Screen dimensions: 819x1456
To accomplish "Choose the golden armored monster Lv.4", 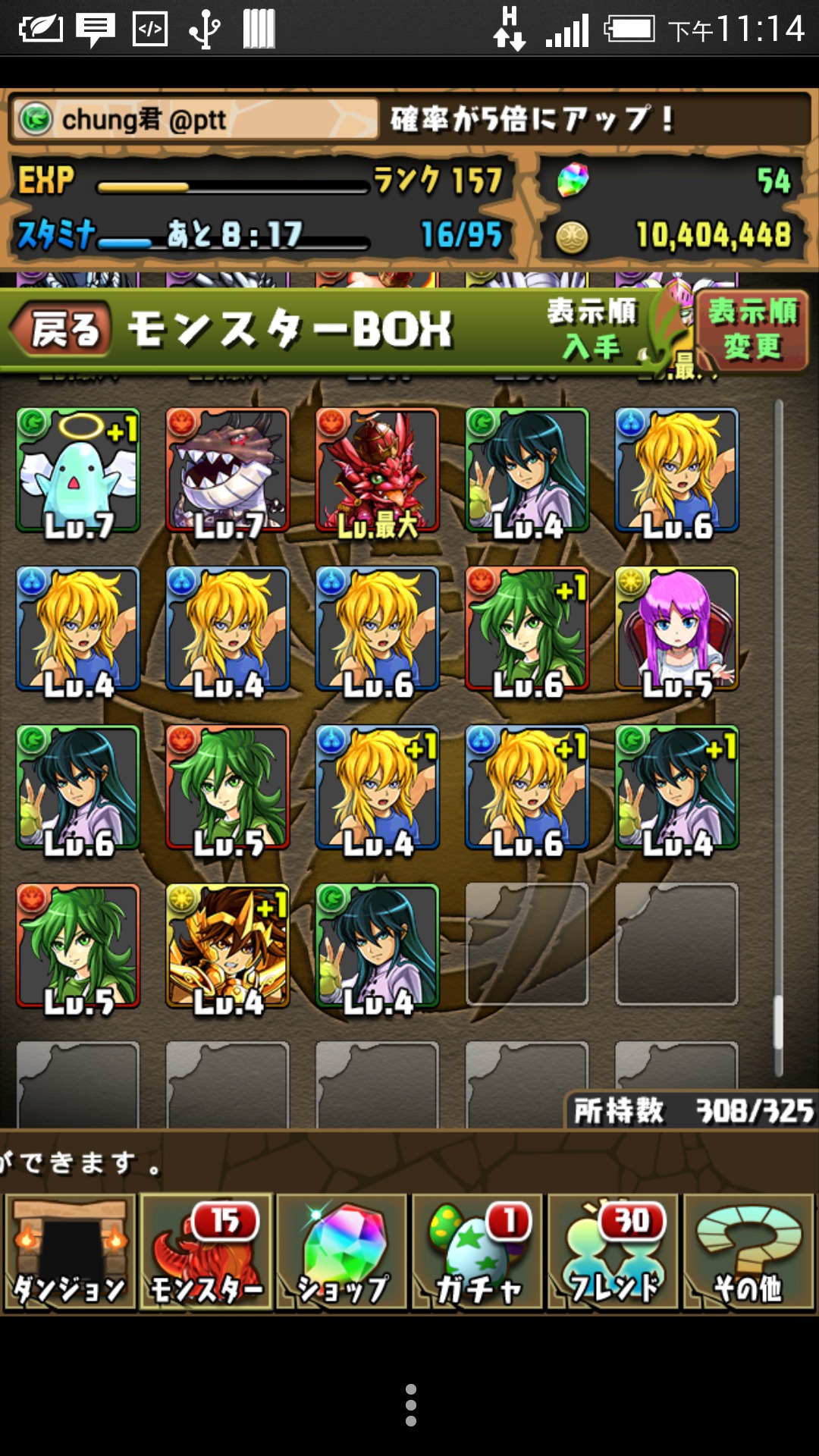I will point(227,946).
